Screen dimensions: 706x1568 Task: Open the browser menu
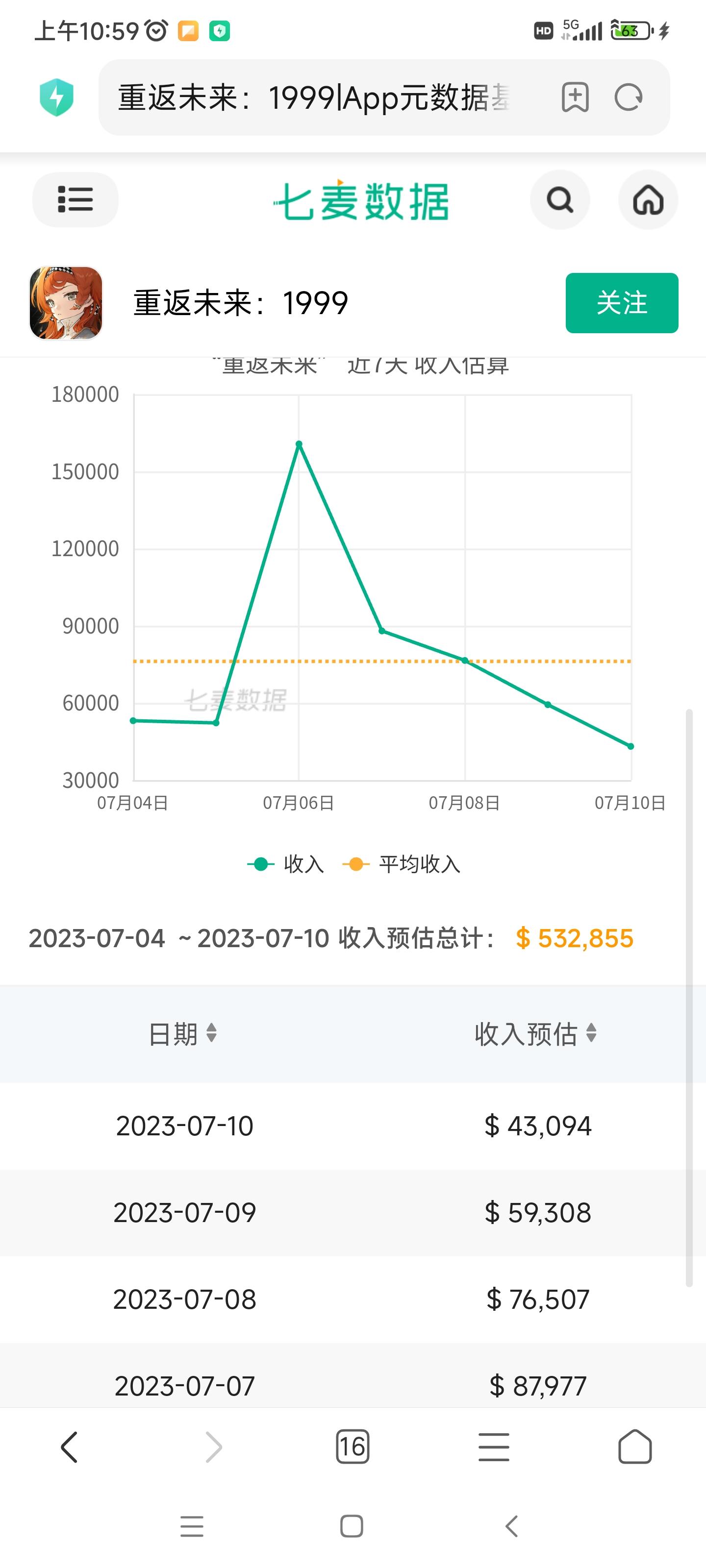point(493,1447)
